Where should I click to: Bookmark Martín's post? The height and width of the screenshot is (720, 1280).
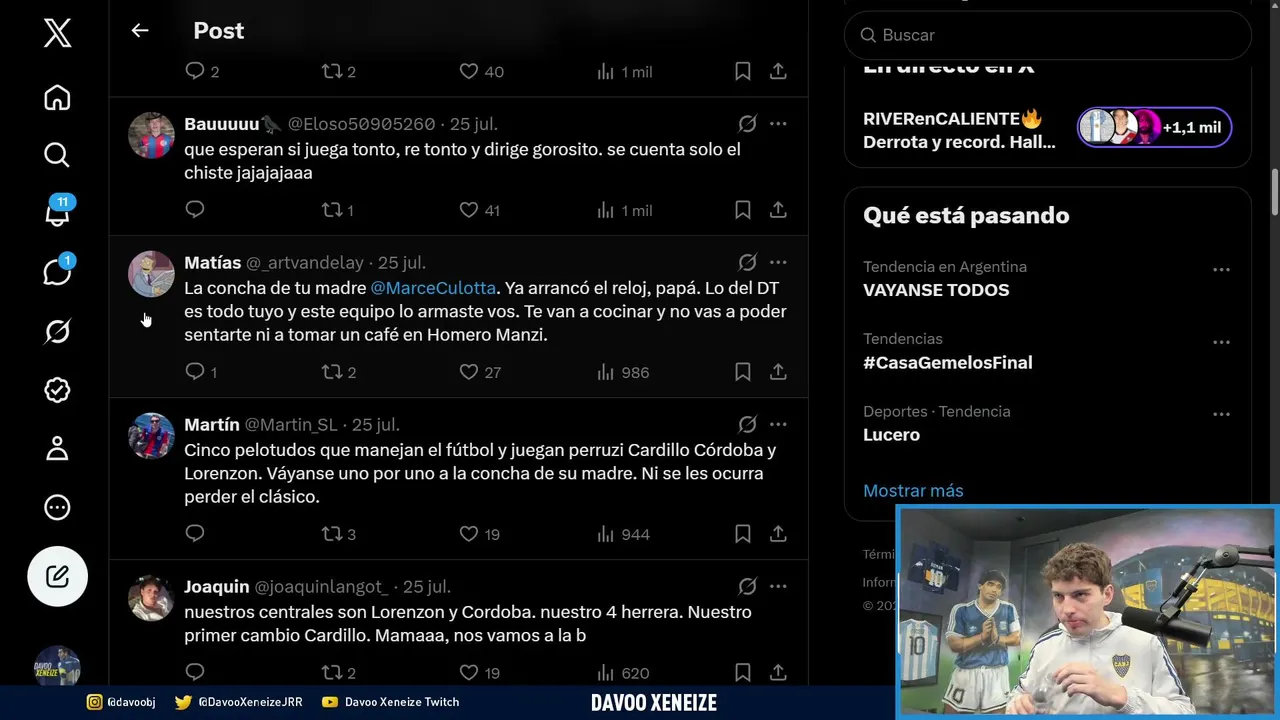(x=742, y=534)
